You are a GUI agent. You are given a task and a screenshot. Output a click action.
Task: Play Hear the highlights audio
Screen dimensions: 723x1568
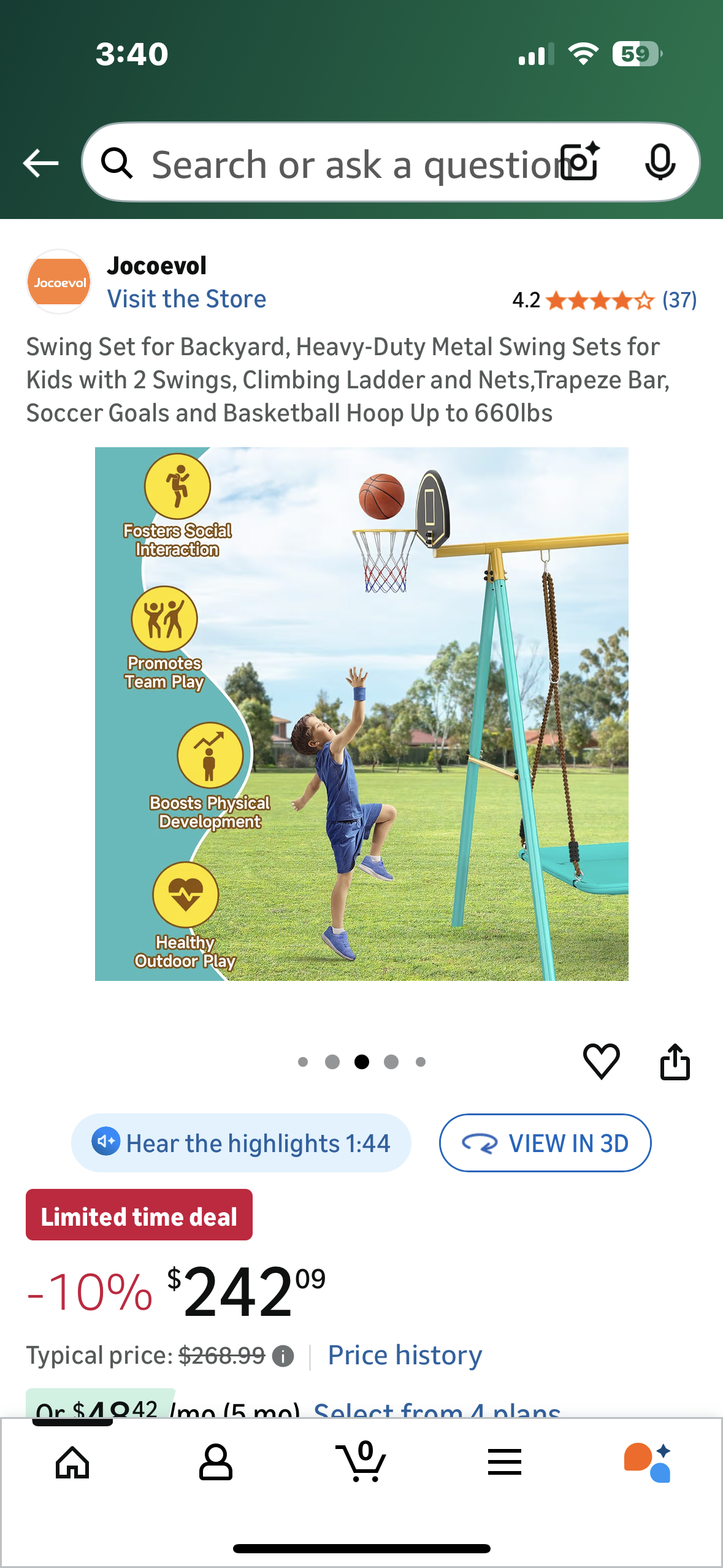pyautogui.click(x=241, y=1143)
